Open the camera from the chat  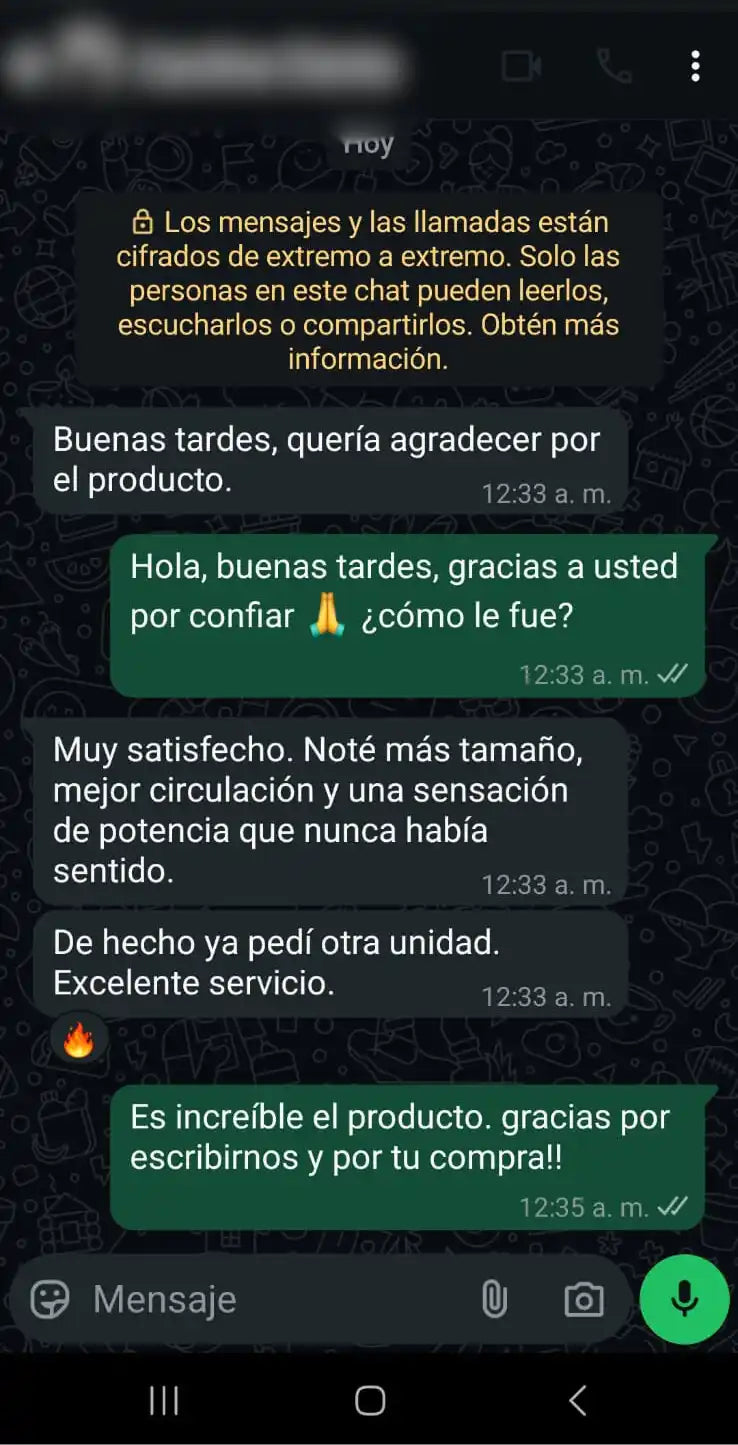click(584, 1299)
